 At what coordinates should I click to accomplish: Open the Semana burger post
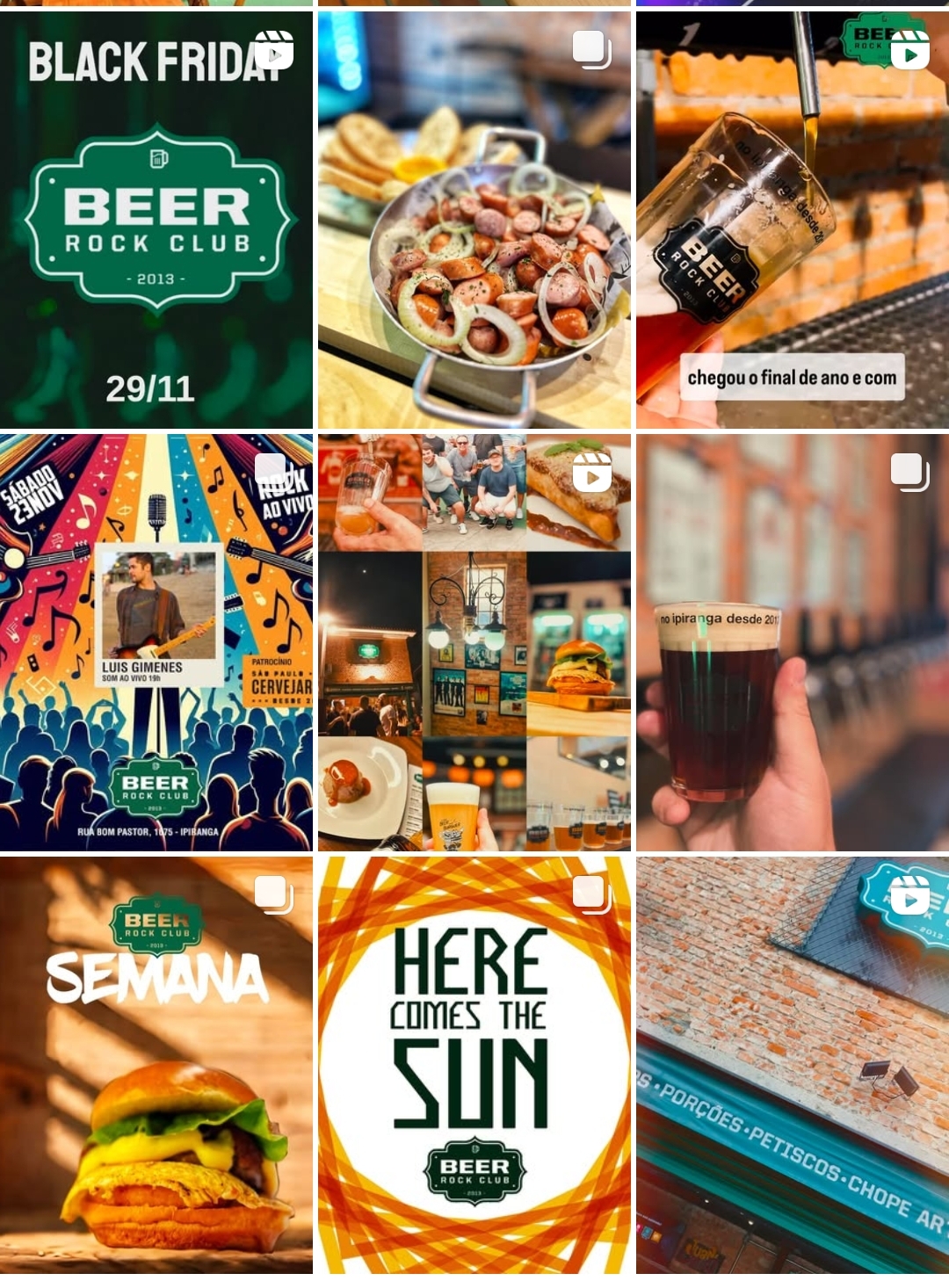[156, 1065]
